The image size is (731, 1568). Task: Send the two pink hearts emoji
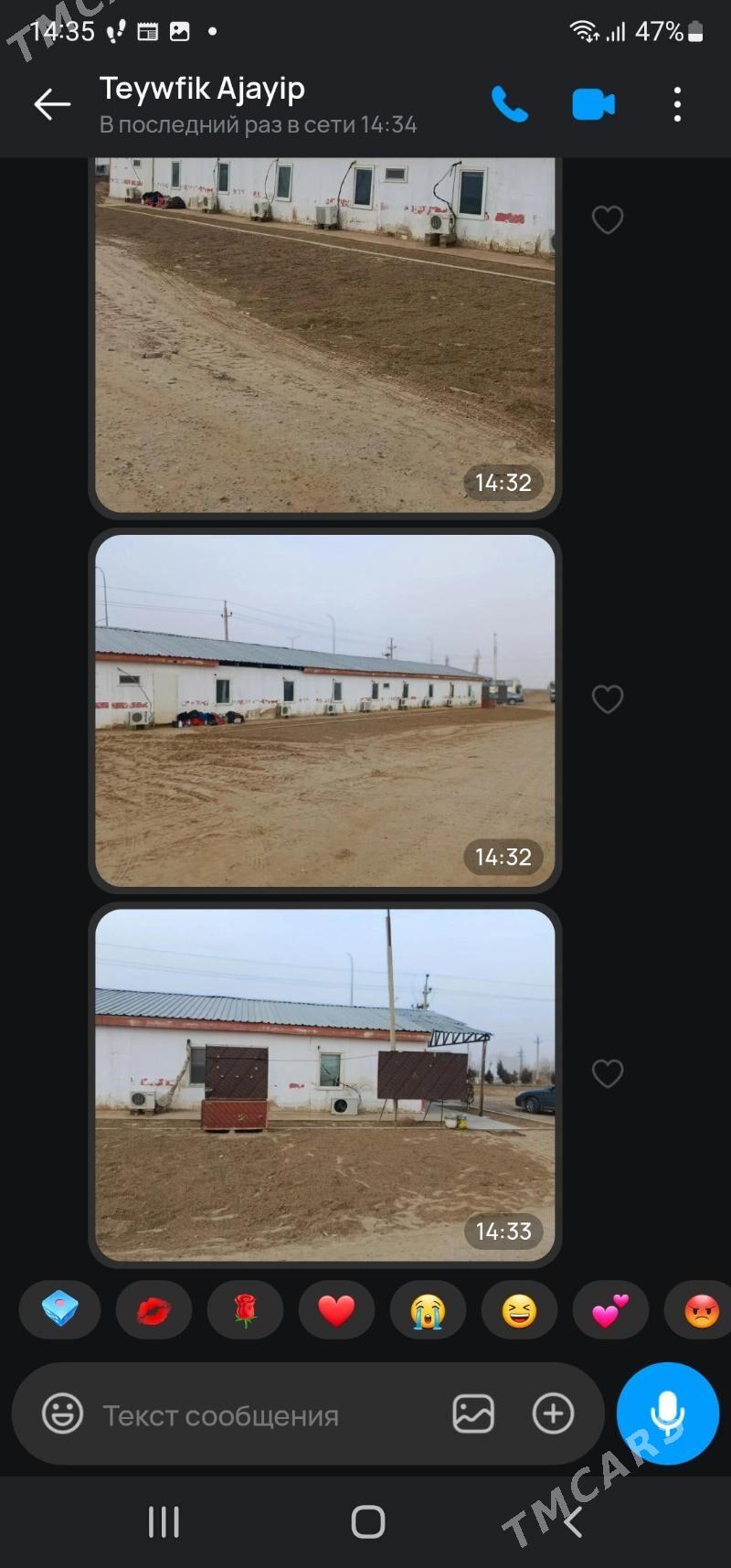pos(610,1311)
